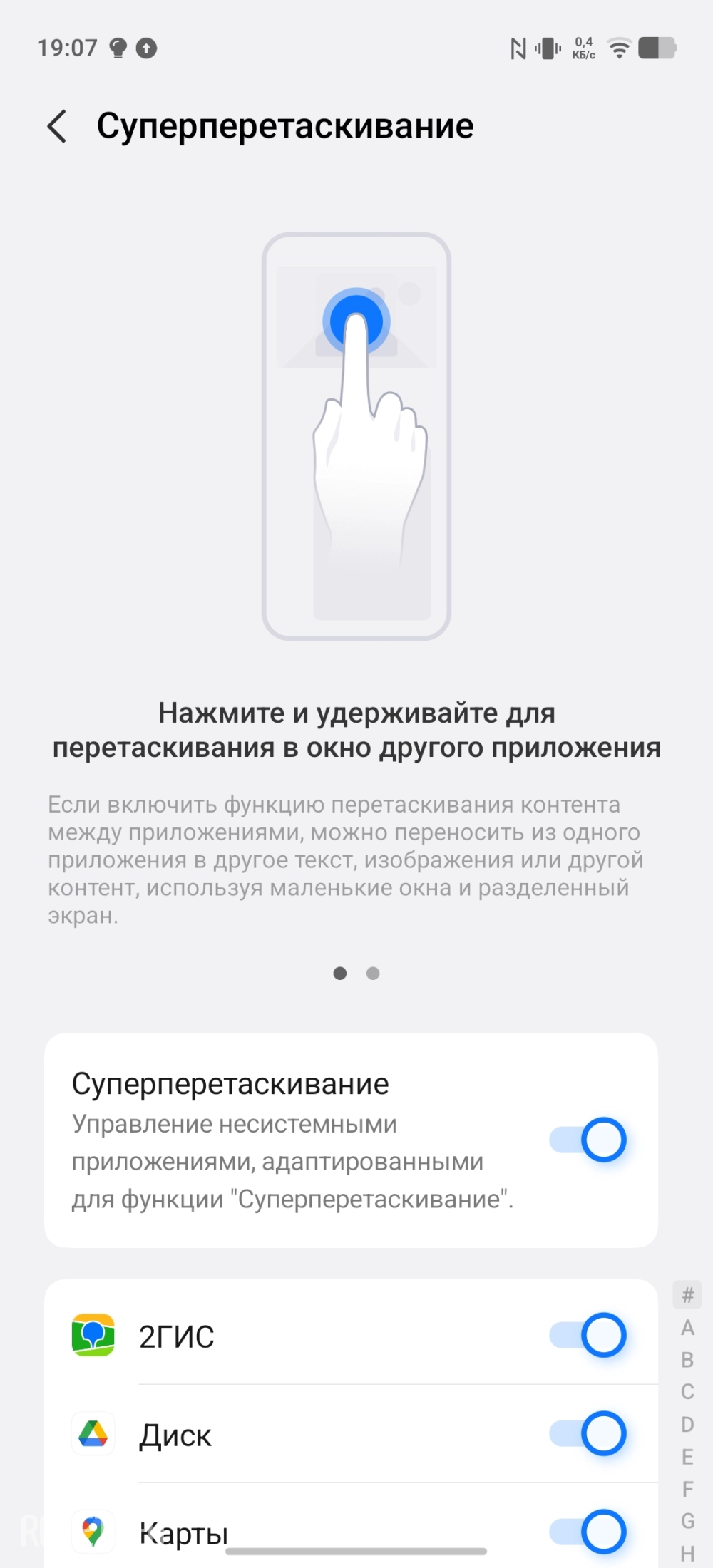Jump to letter G in index
The image size is (713, 1568).
pyautogui.click(x=687, y=1521)
